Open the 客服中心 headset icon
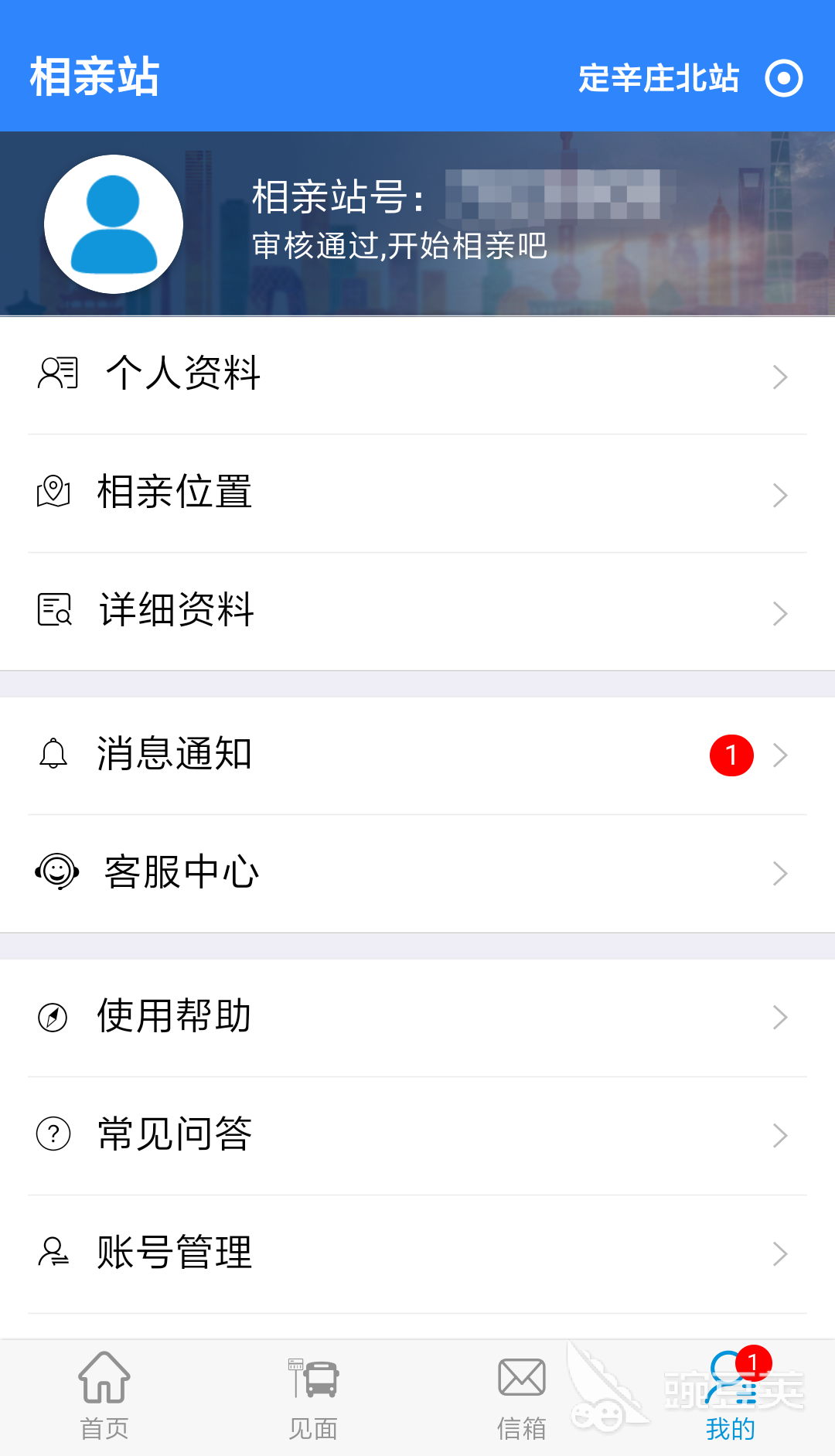Screen dimensions: 835x1456 click(x=56, y=872)
